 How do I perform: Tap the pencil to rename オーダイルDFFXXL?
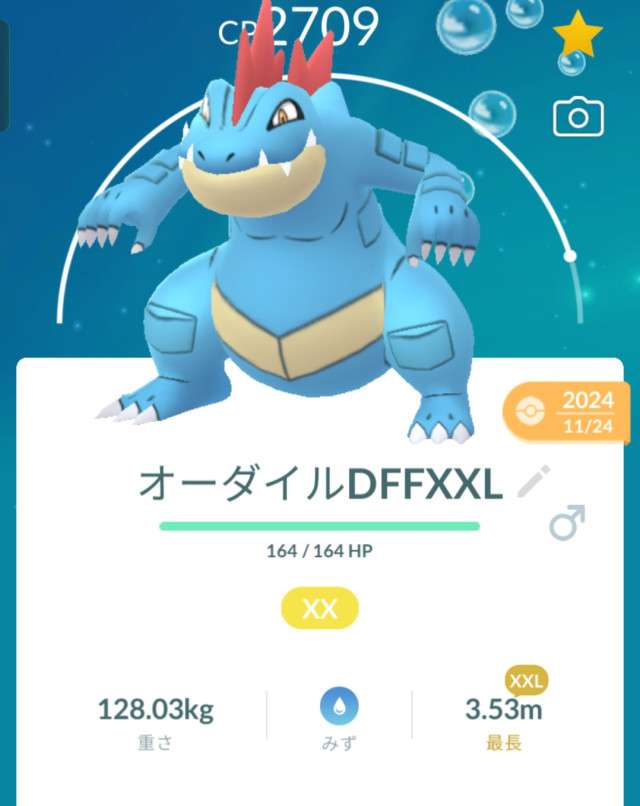(x=535, y=484)
